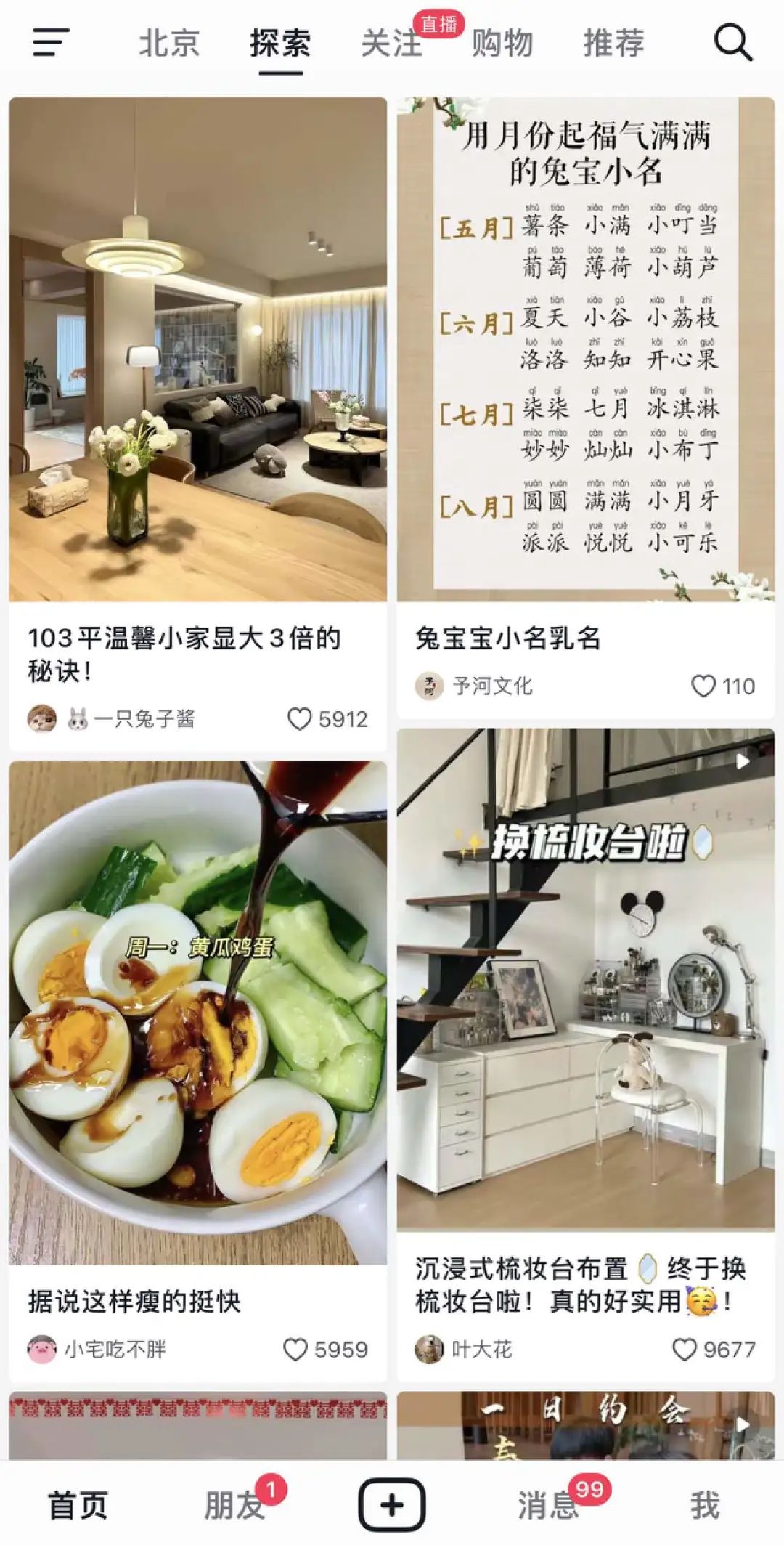Select the 推荐 tab

tap(613, 43)
